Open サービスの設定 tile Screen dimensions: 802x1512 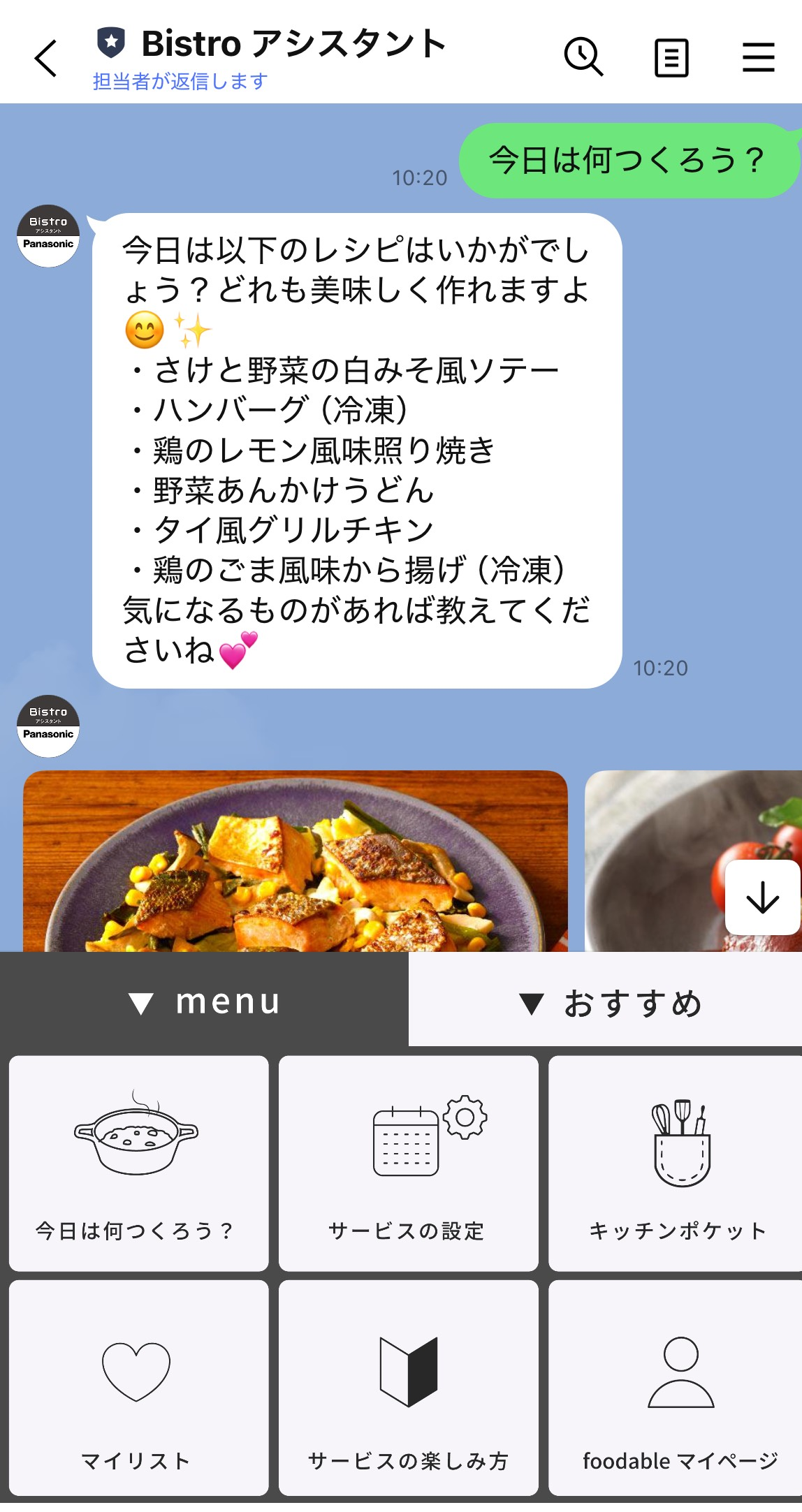click(408, 1163)
